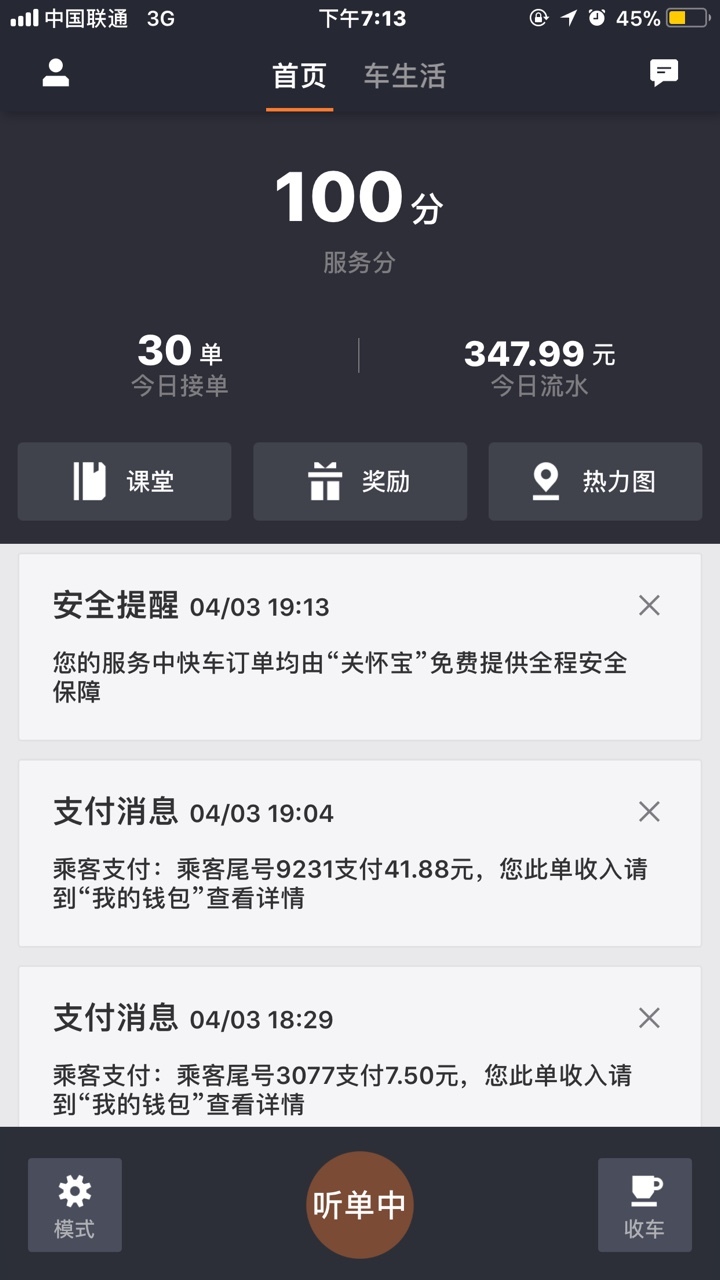The image size is (720, 1280).
Task: Open the payment message from passenger 3077
Action: click(x=360, y=1047)
